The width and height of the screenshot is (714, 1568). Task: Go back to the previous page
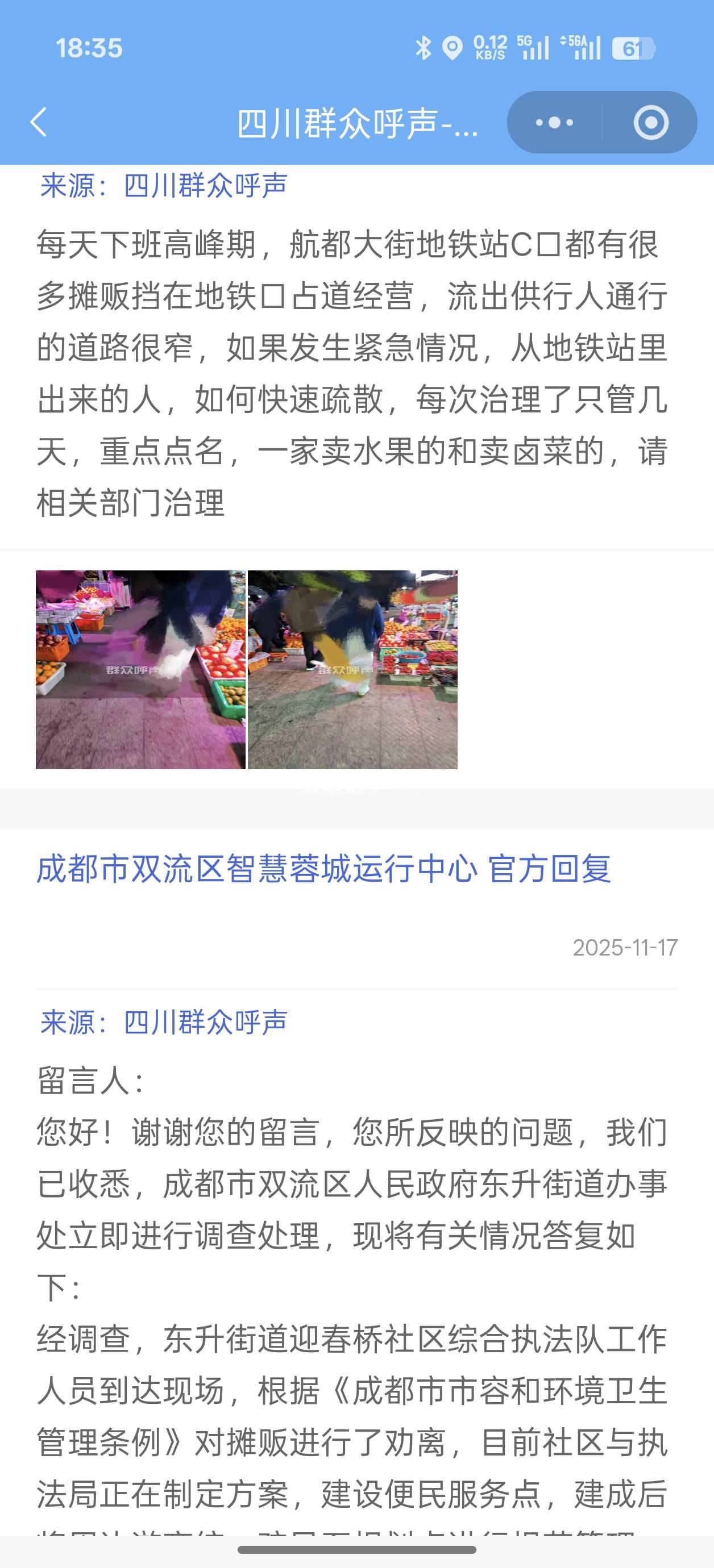pyautogui.click(x=39, y=122)
